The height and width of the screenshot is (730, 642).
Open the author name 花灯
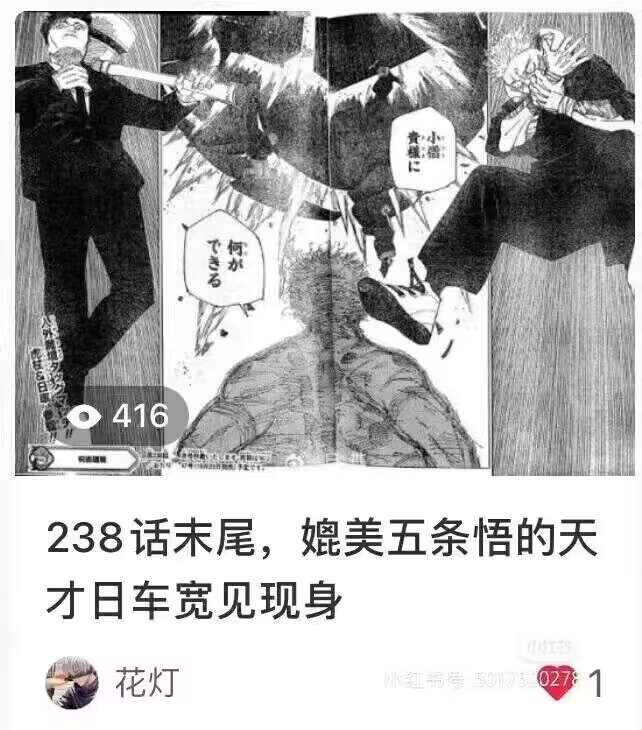point(147,683)
